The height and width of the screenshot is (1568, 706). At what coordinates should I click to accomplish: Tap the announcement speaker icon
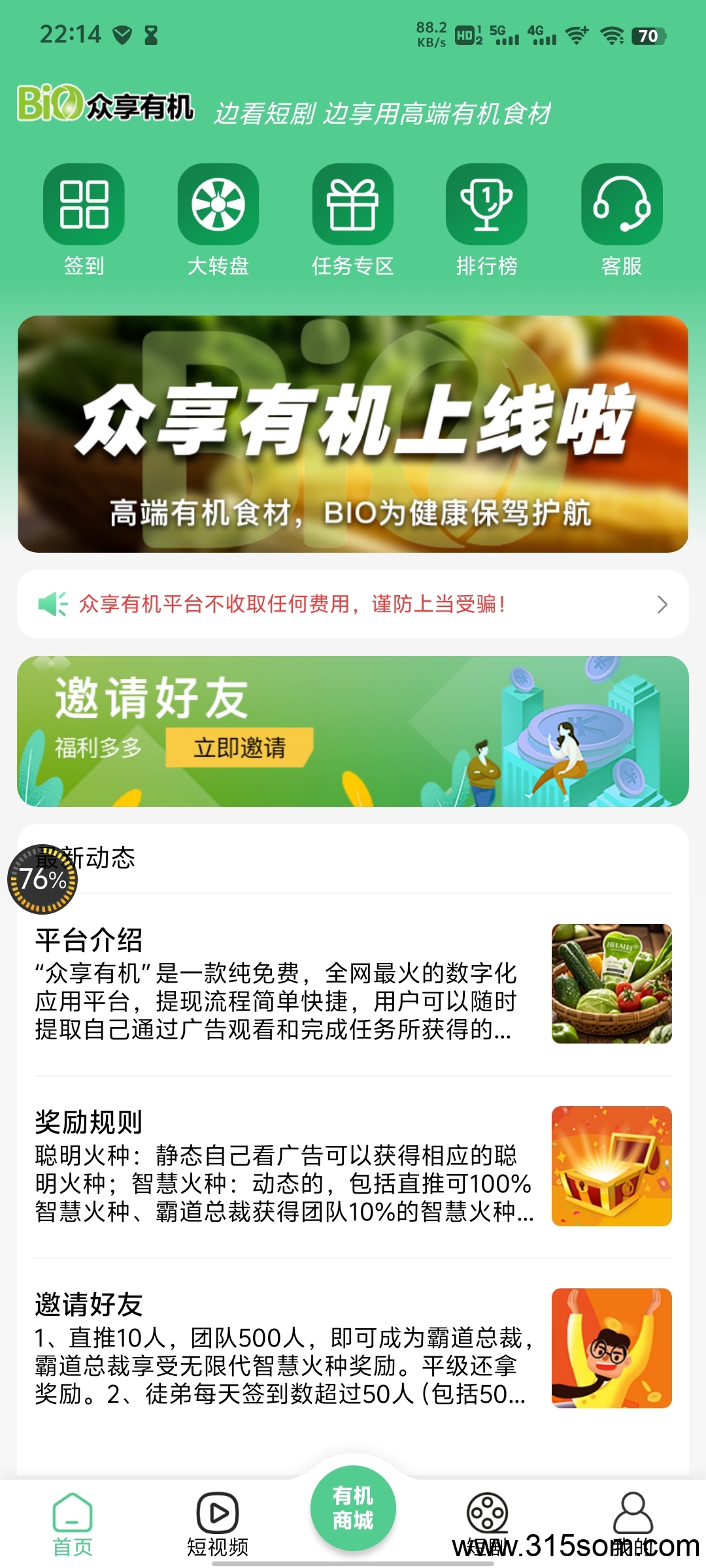click(x=54, y=604)
